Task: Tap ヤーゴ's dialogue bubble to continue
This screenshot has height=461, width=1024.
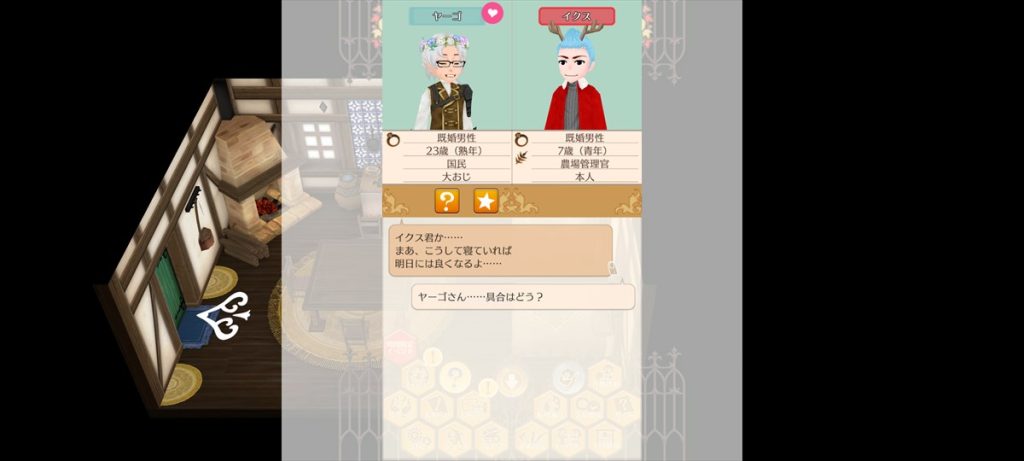Action: point(500,250)
